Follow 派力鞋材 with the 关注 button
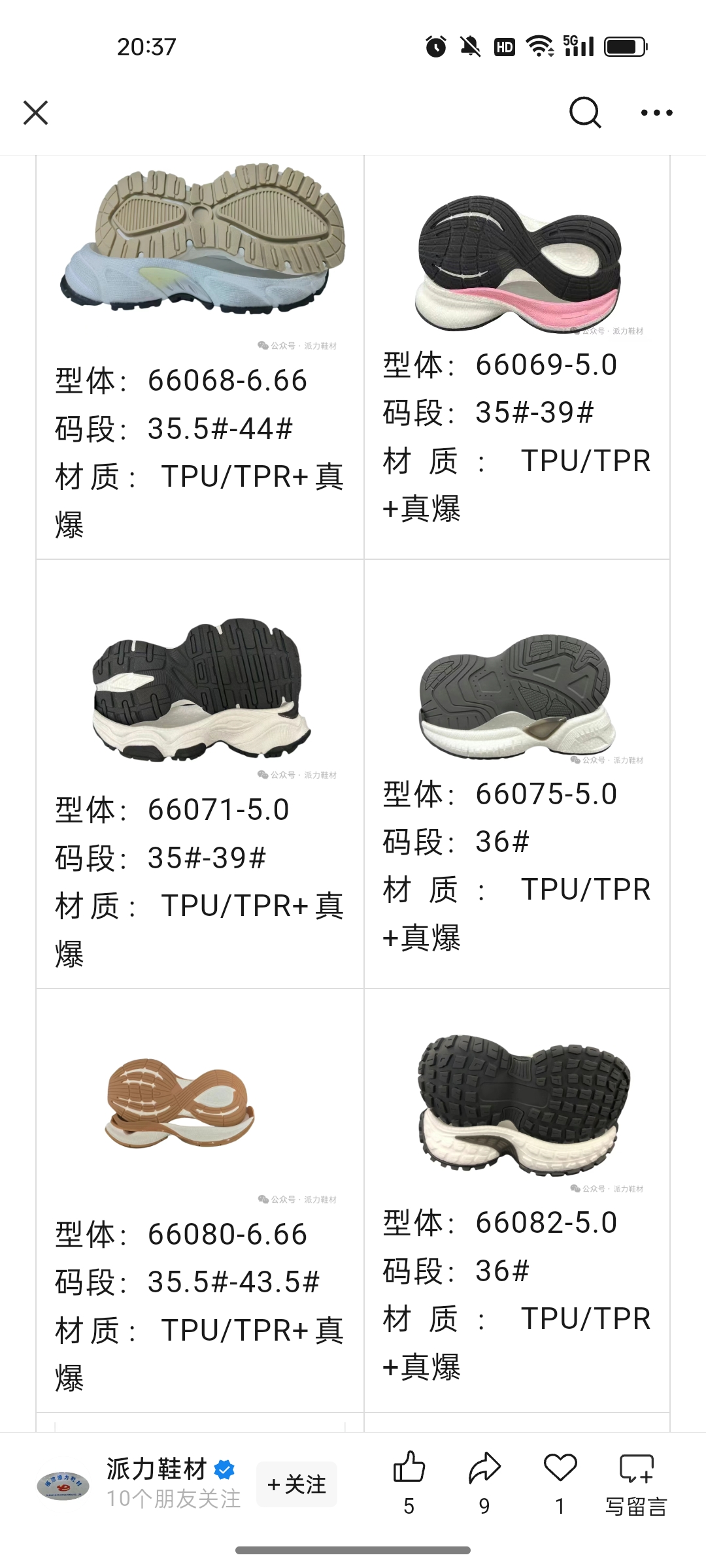This screenshot has height=1568, width=706. [x=297, y=1484]
